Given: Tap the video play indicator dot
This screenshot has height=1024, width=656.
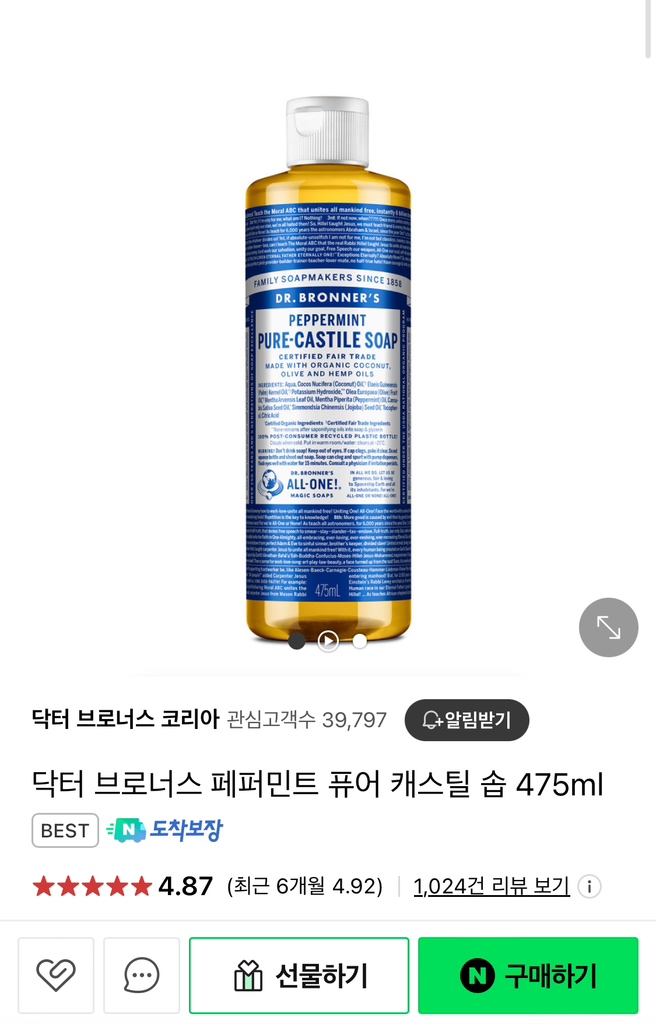Looking at the screenshot, I should tap(328, 641).
